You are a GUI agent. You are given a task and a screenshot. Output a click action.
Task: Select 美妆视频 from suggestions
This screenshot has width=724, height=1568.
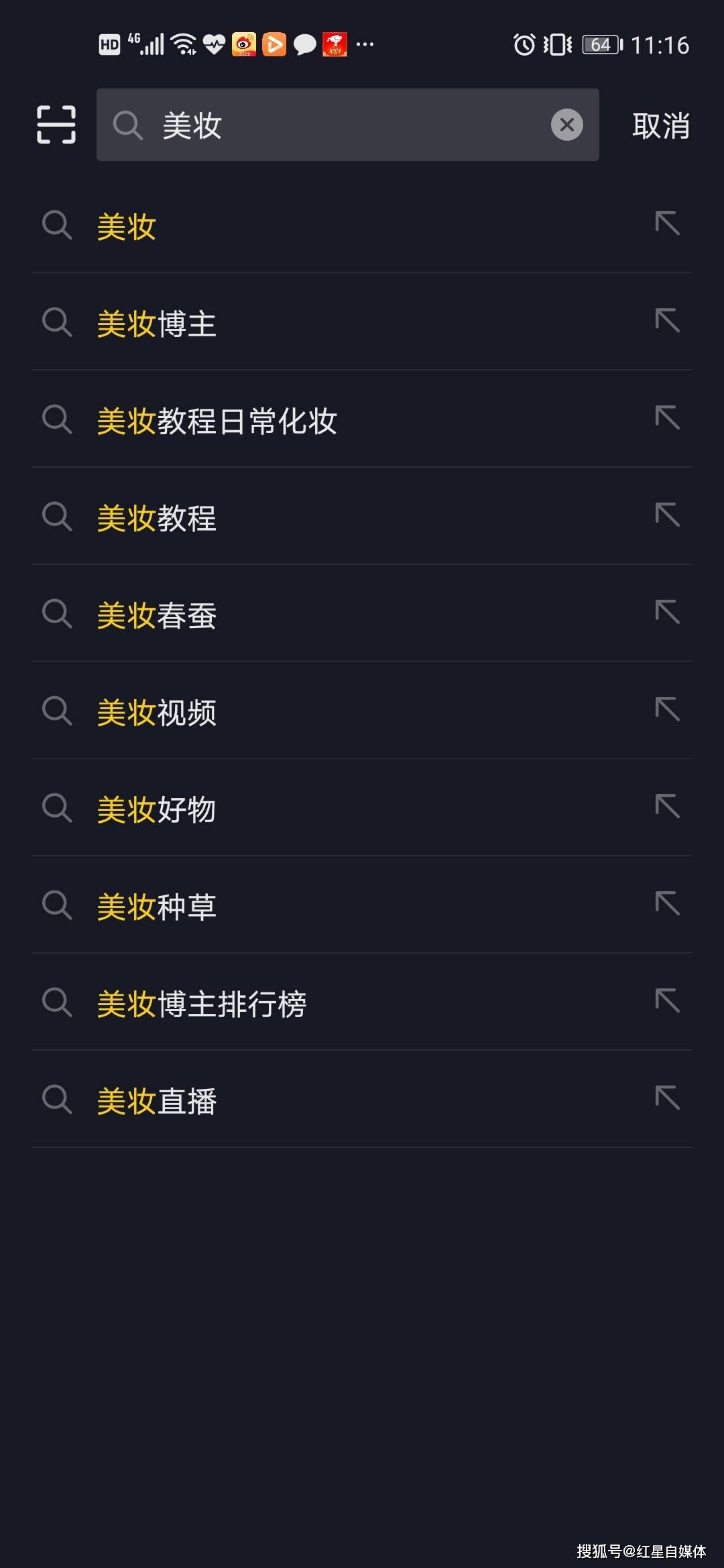(156, 712)
